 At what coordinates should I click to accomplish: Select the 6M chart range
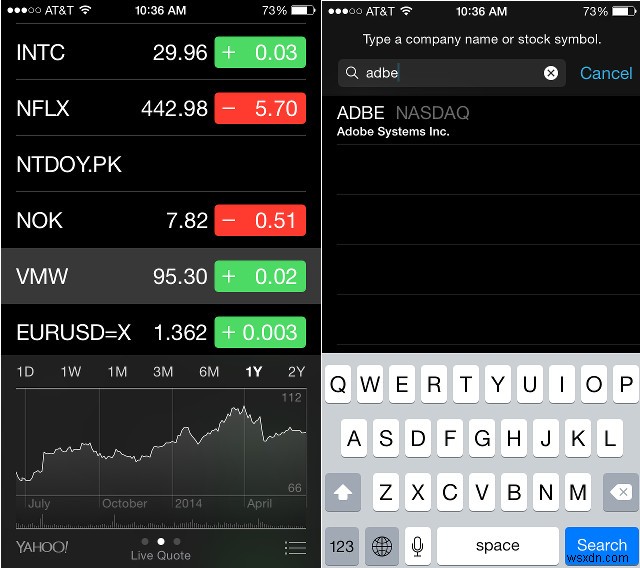pos(208,372)
